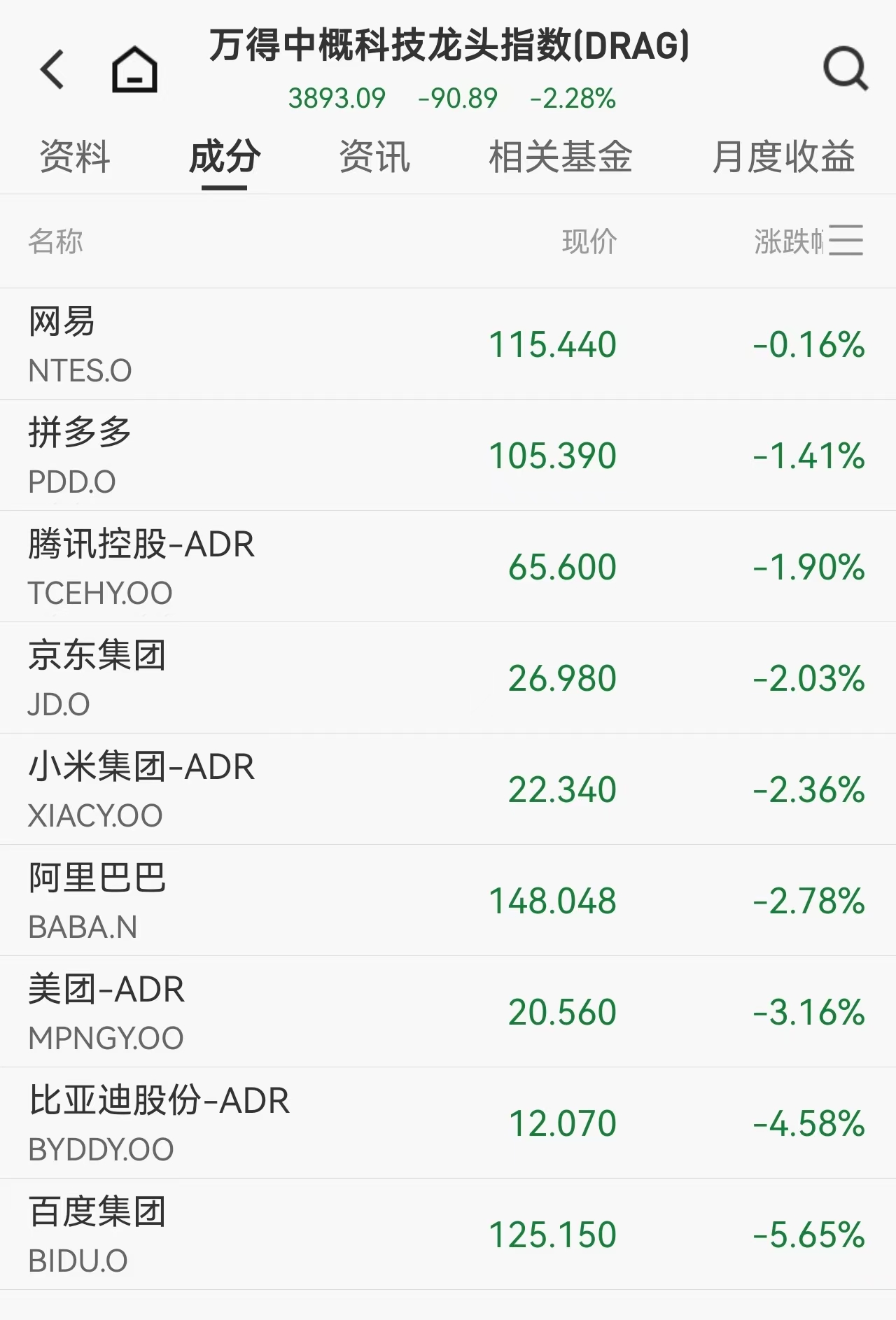Open the 百度集团 BIDU.O row
This screenshot has width=896, height=1320.
pyautogui.click(x=448, y=1235)
